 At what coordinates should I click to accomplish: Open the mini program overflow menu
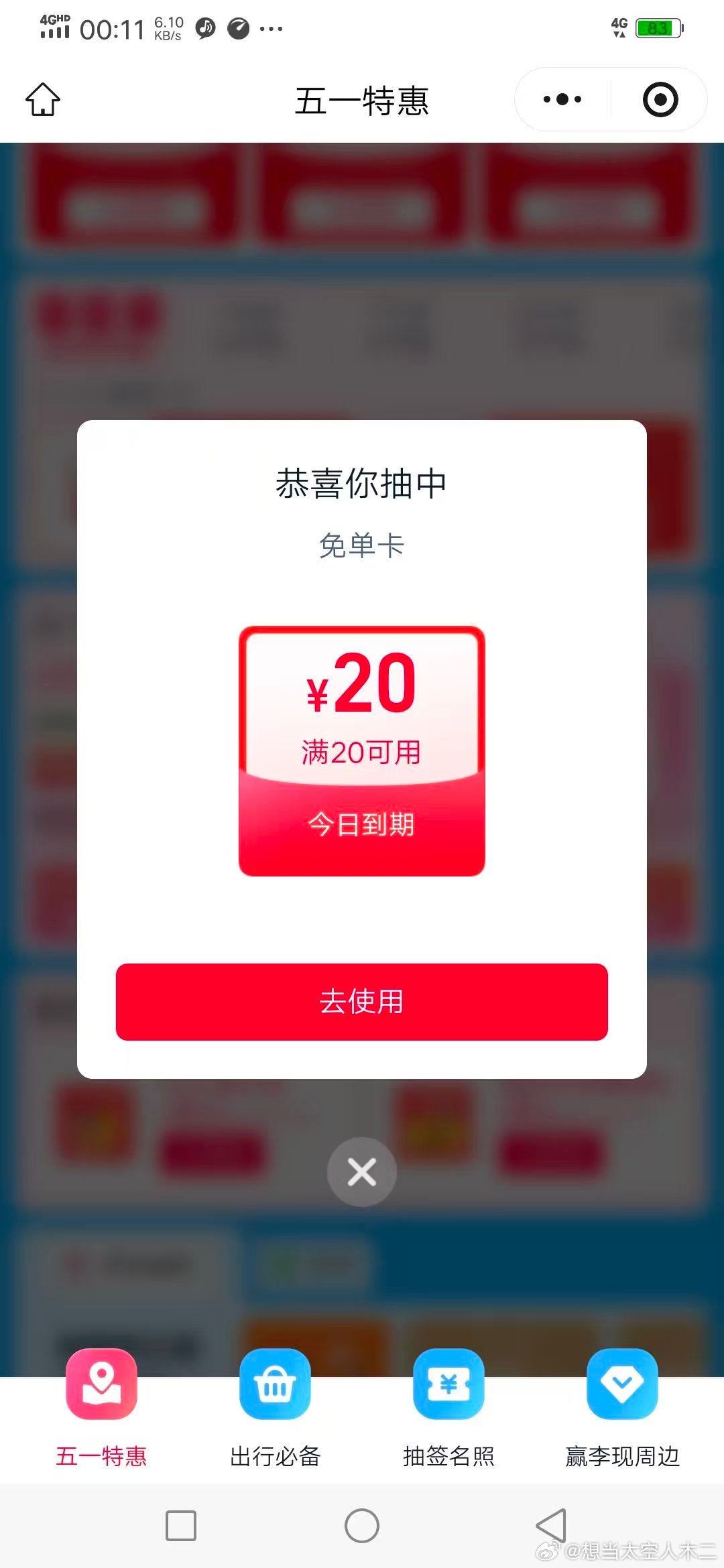pyautogui.click(x=562, y=99)
